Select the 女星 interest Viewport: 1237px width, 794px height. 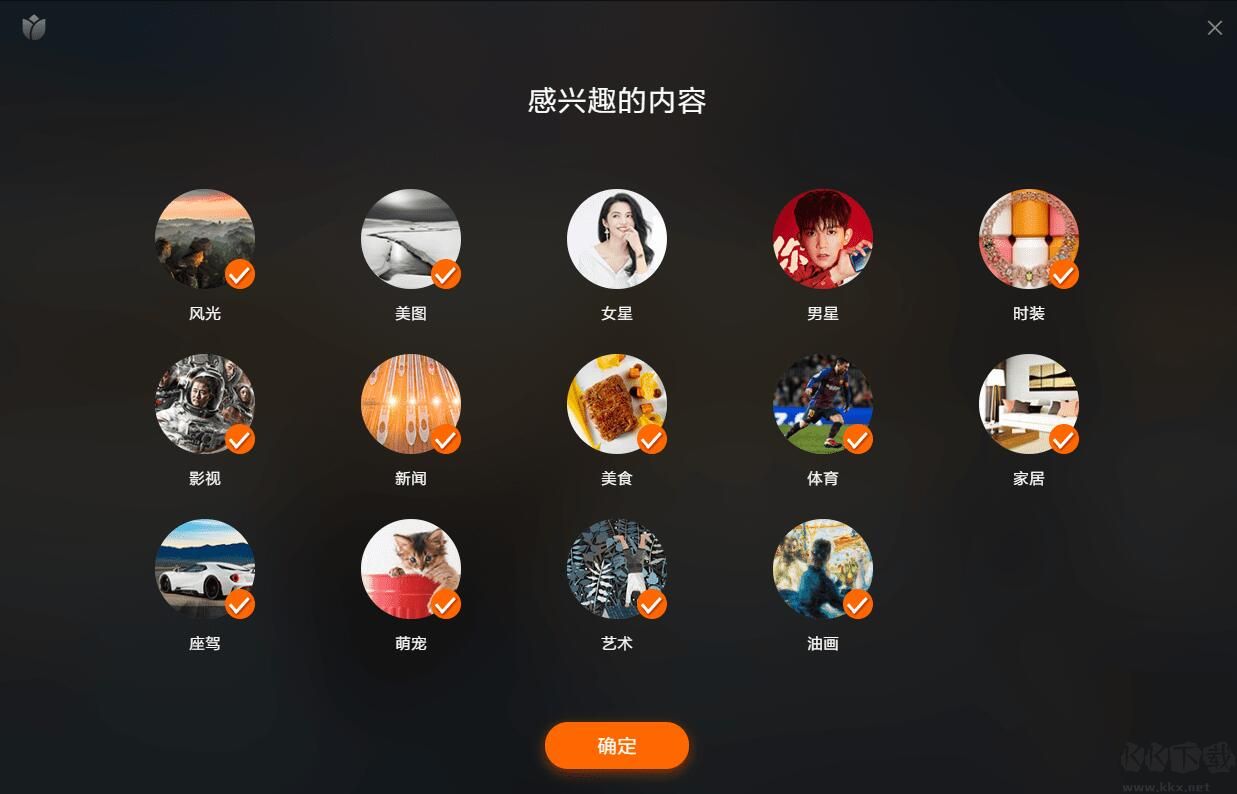pyautogui.click(x=617, y=240)
